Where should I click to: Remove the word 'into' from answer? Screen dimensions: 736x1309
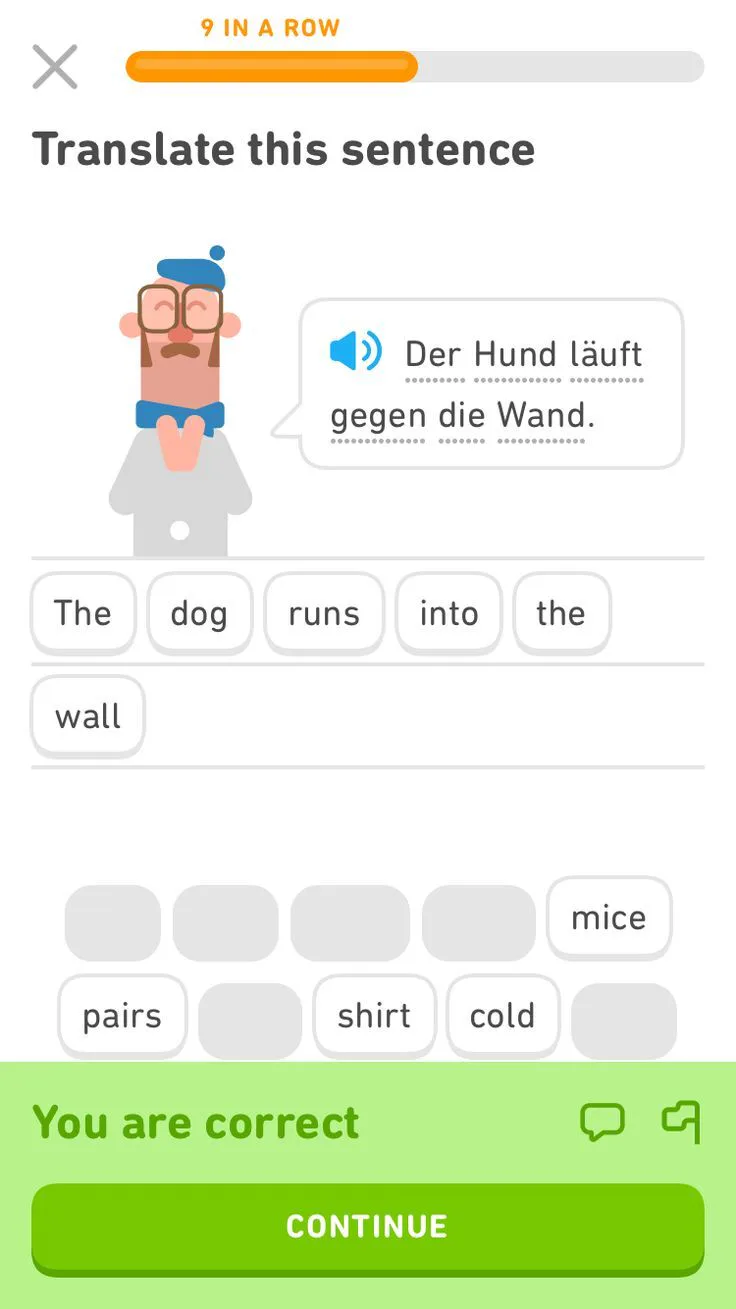pos(448,613)
